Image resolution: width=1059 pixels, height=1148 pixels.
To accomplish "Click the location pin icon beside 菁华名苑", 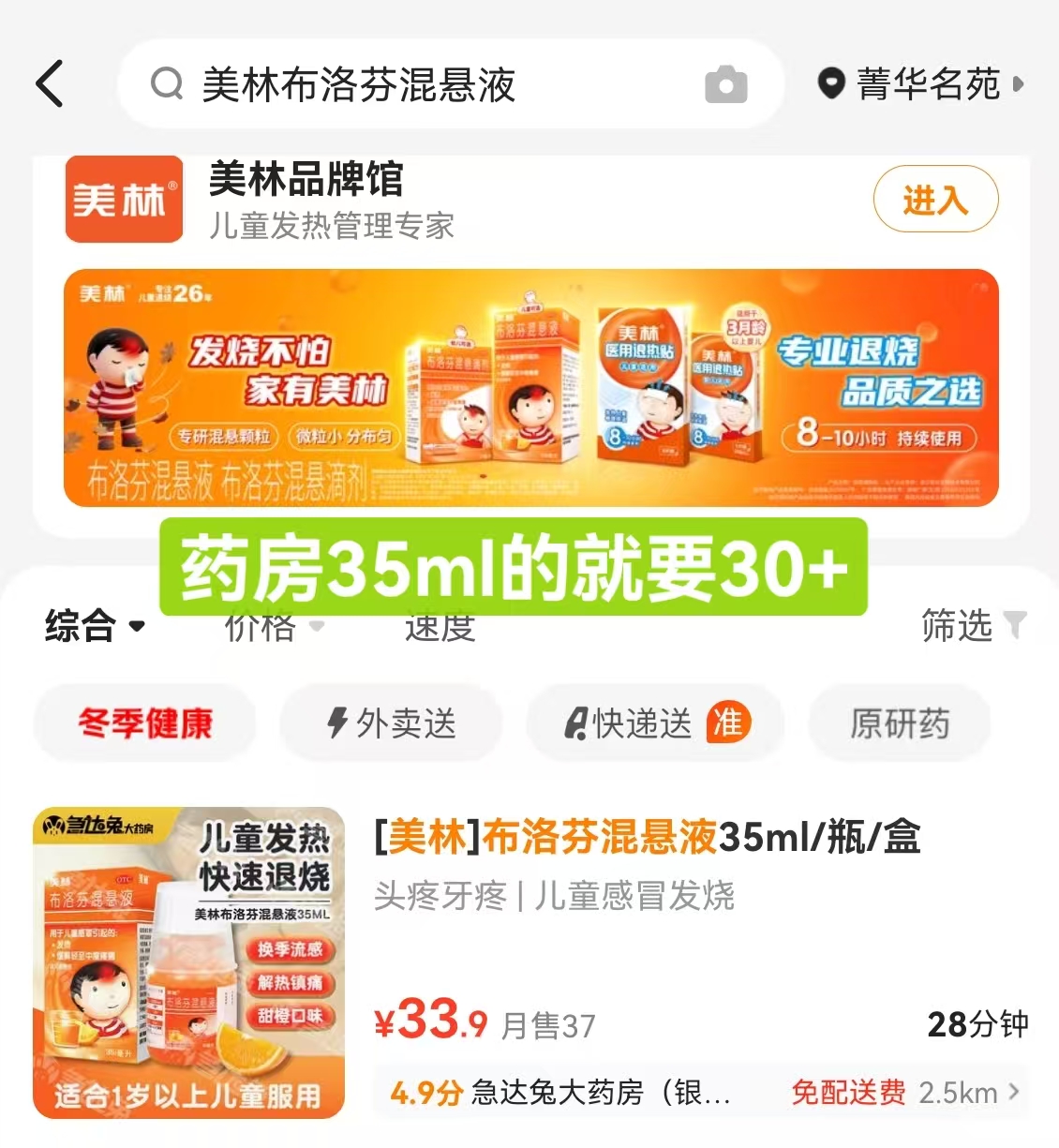I will [x=832, y=83].
